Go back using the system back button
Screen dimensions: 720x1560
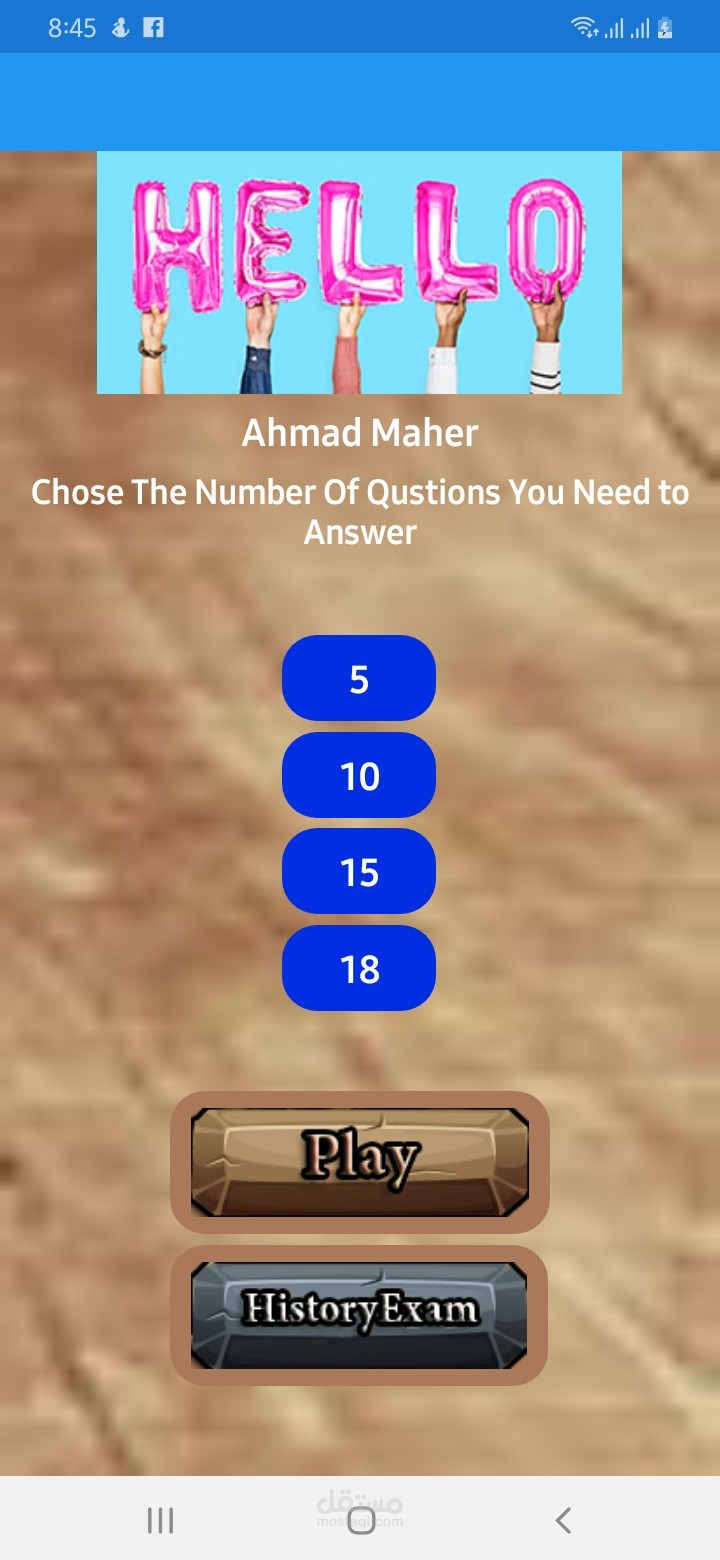pyautogui.click(x=563, y=1520)
